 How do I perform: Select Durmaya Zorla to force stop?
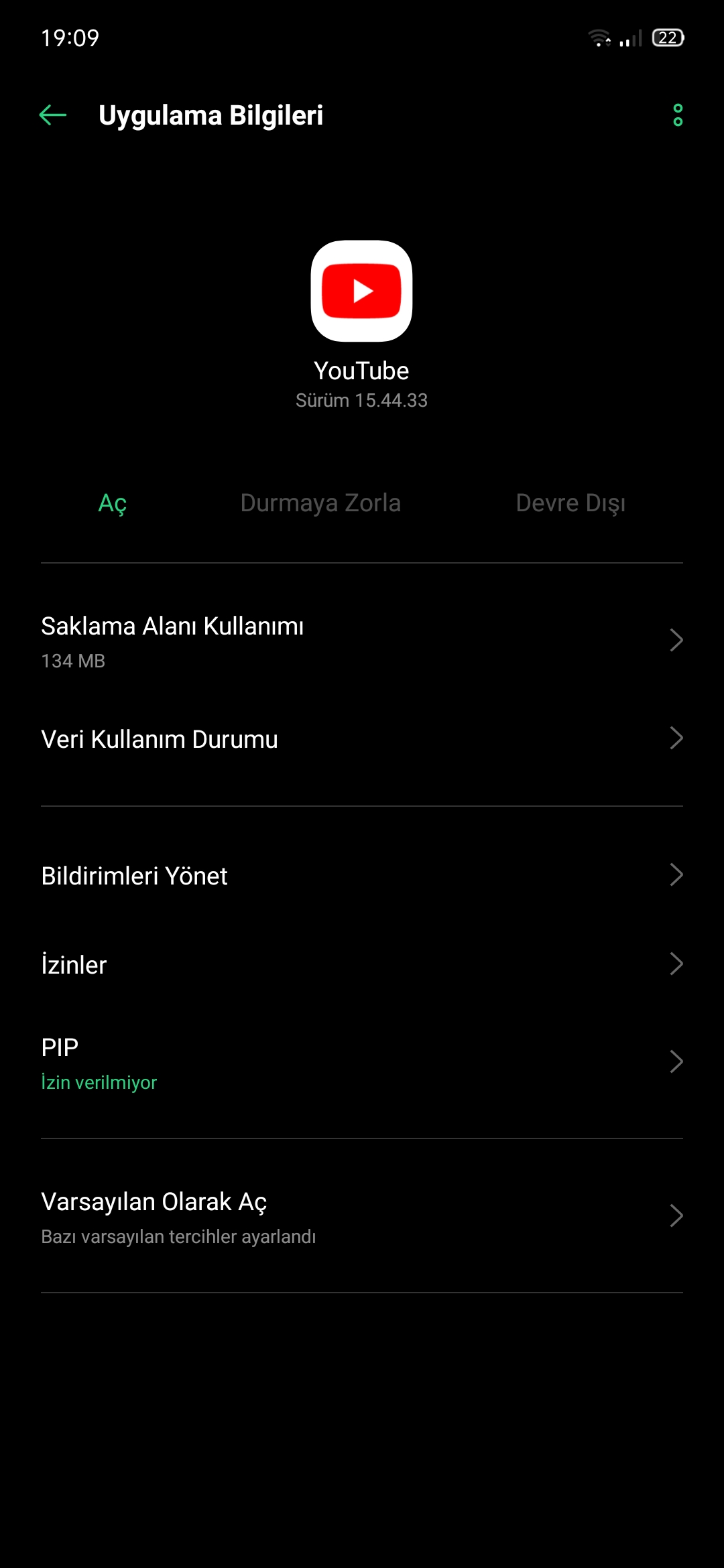320,503
